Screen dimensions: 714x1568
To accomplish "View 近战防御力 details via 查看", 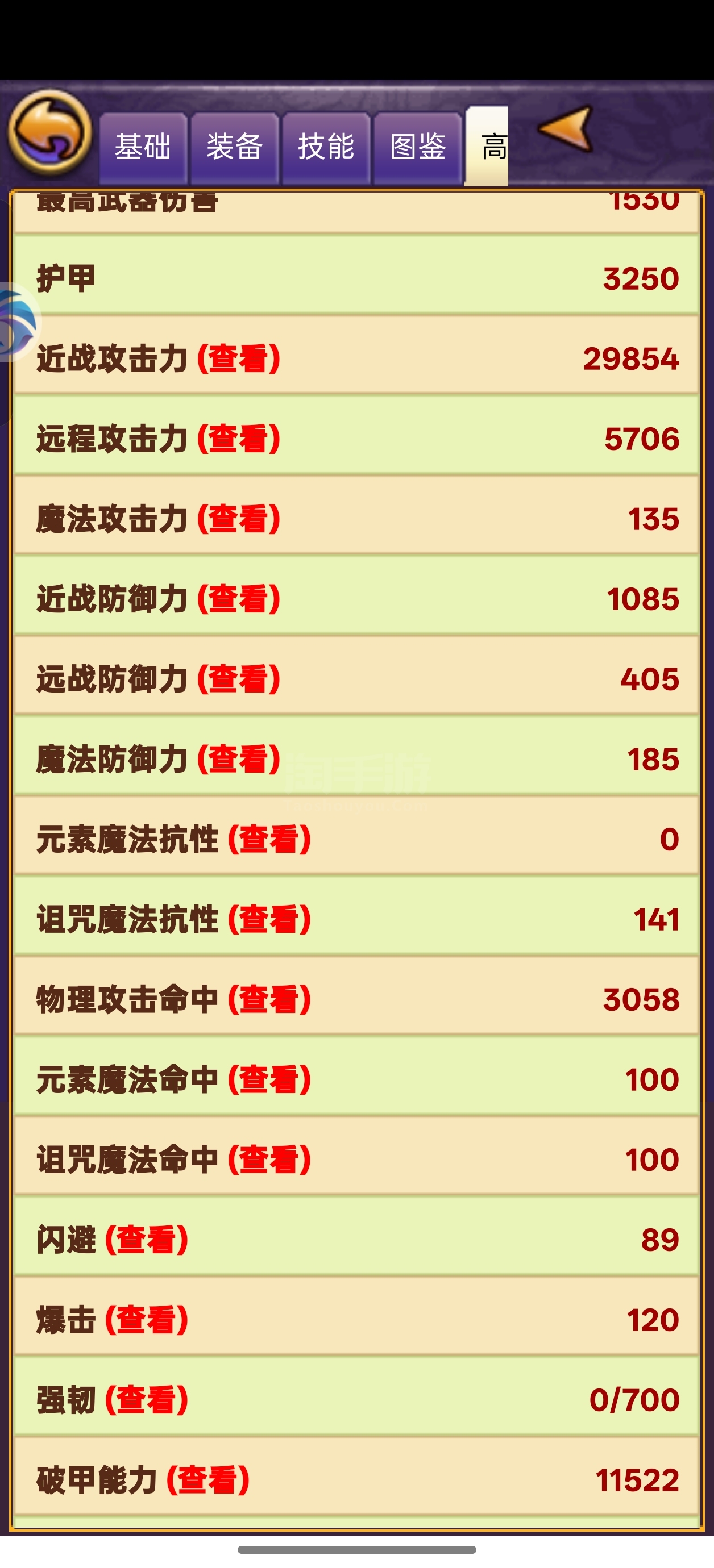I will tap(239, 598).
